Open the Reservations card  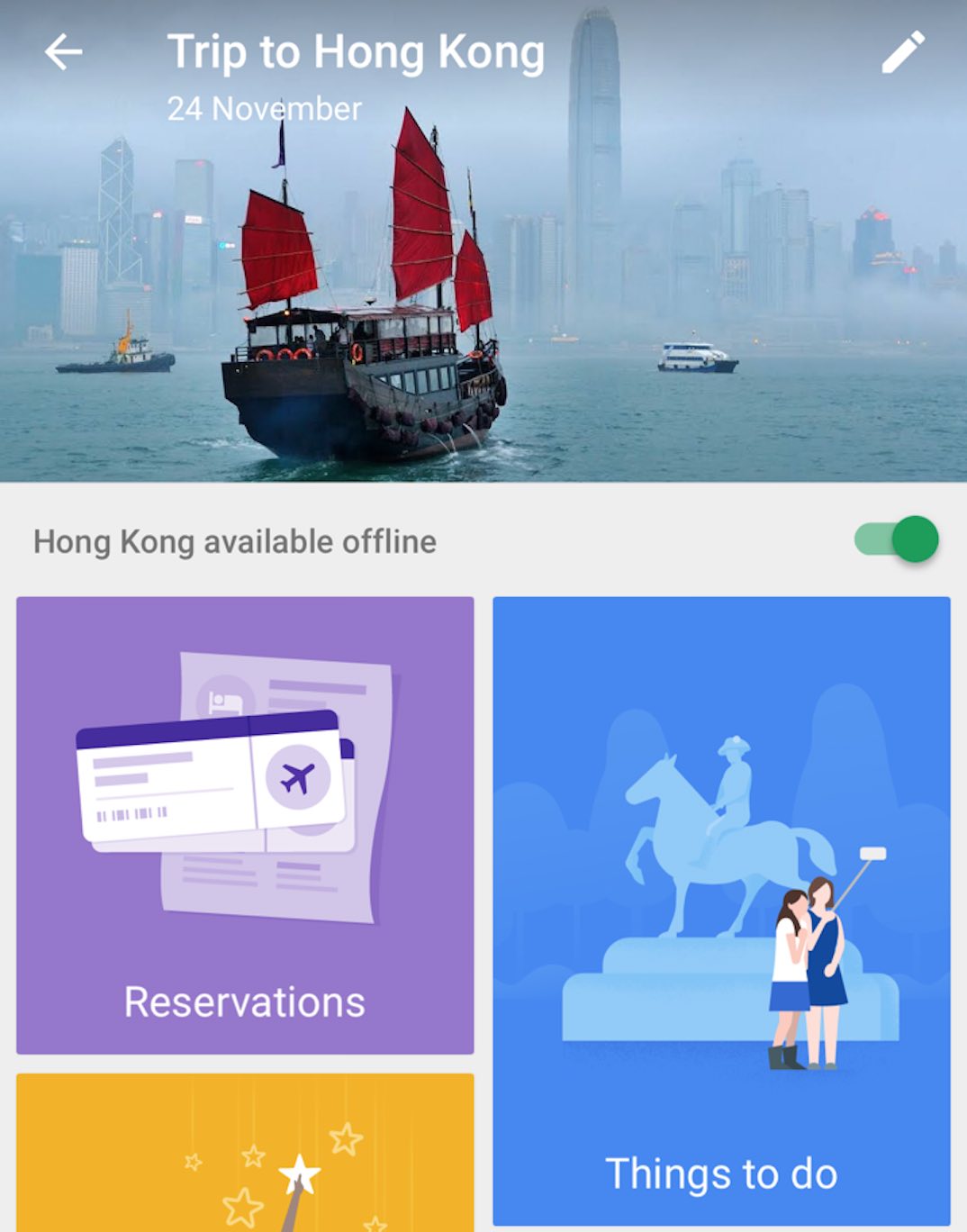(245, 825)
